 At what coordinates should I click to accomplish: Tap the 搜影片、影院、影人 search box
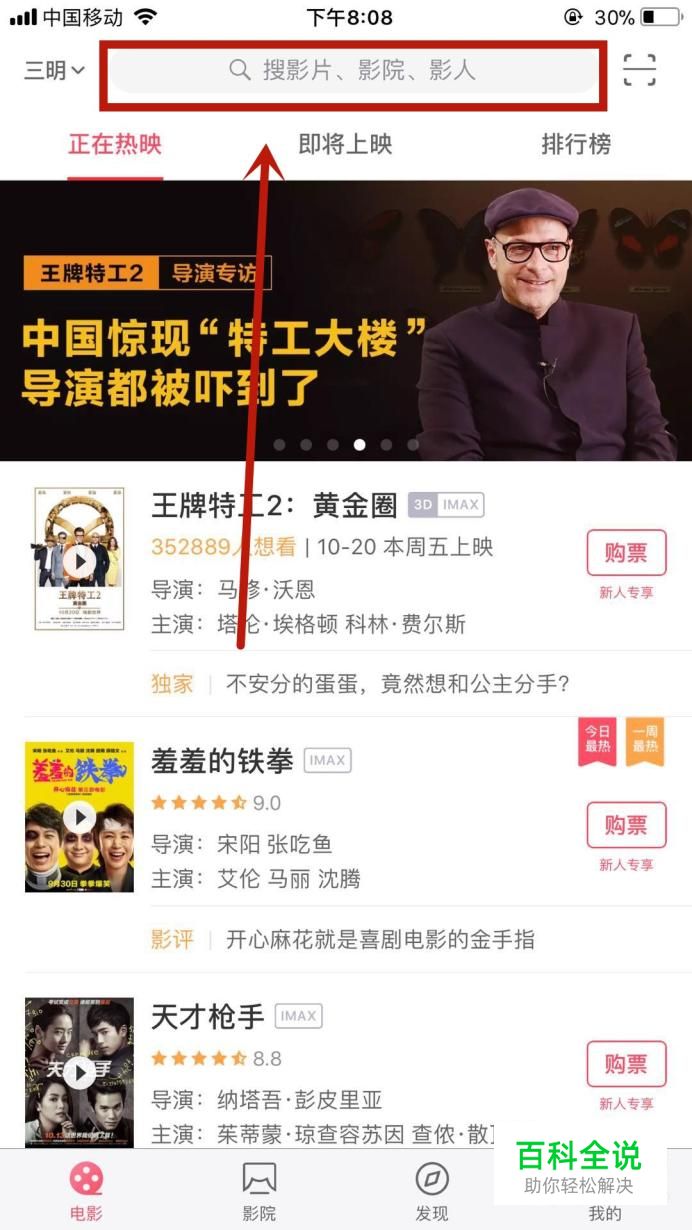tap(353, 70)
